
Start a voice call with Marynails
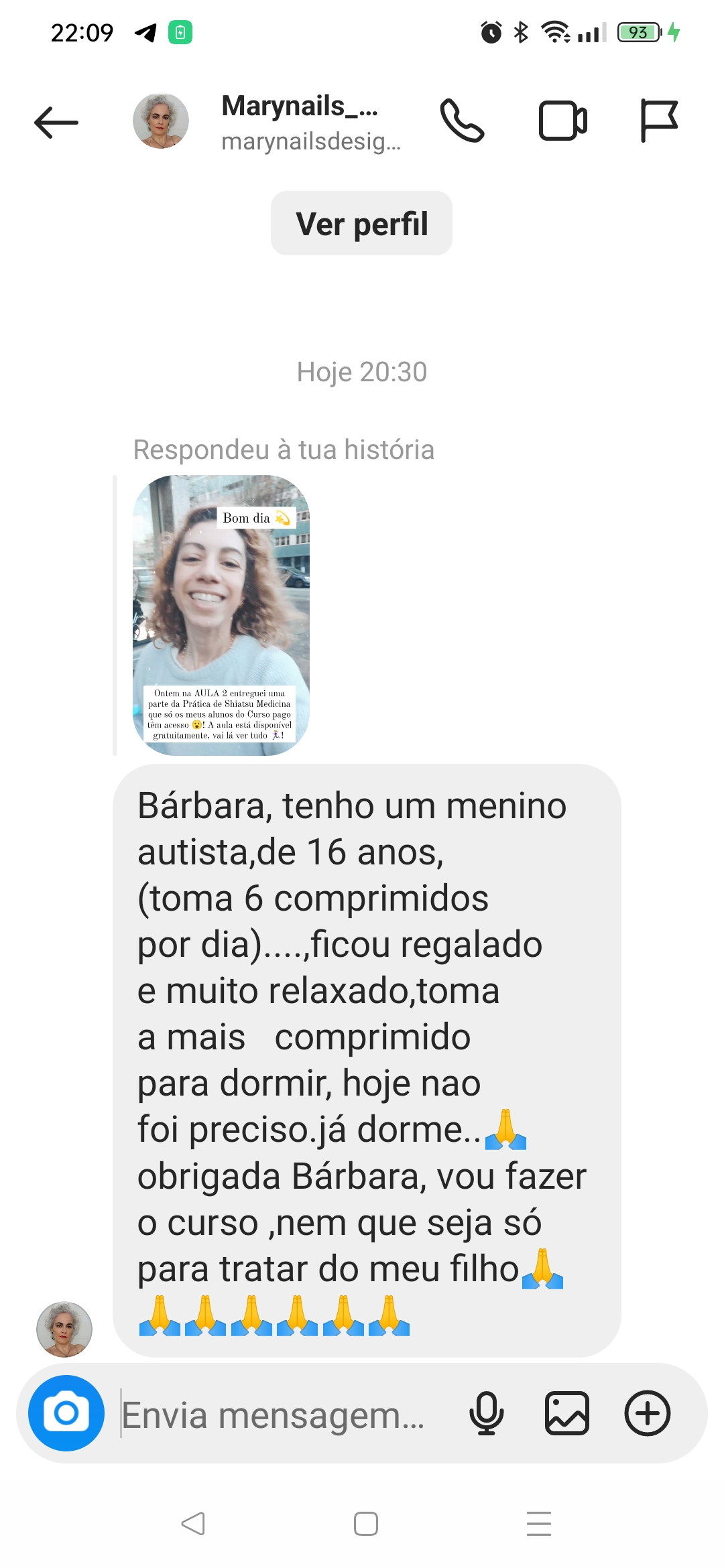coord(462,121)
